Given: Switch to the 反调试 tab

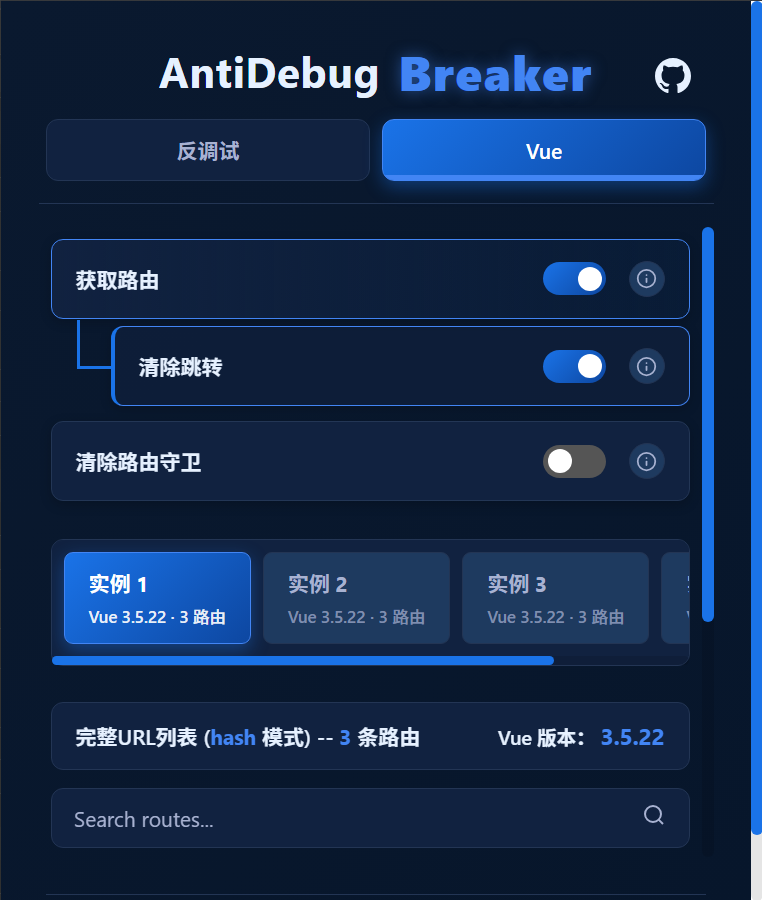Looking at the screenshot, I should (x=208, y=151).
